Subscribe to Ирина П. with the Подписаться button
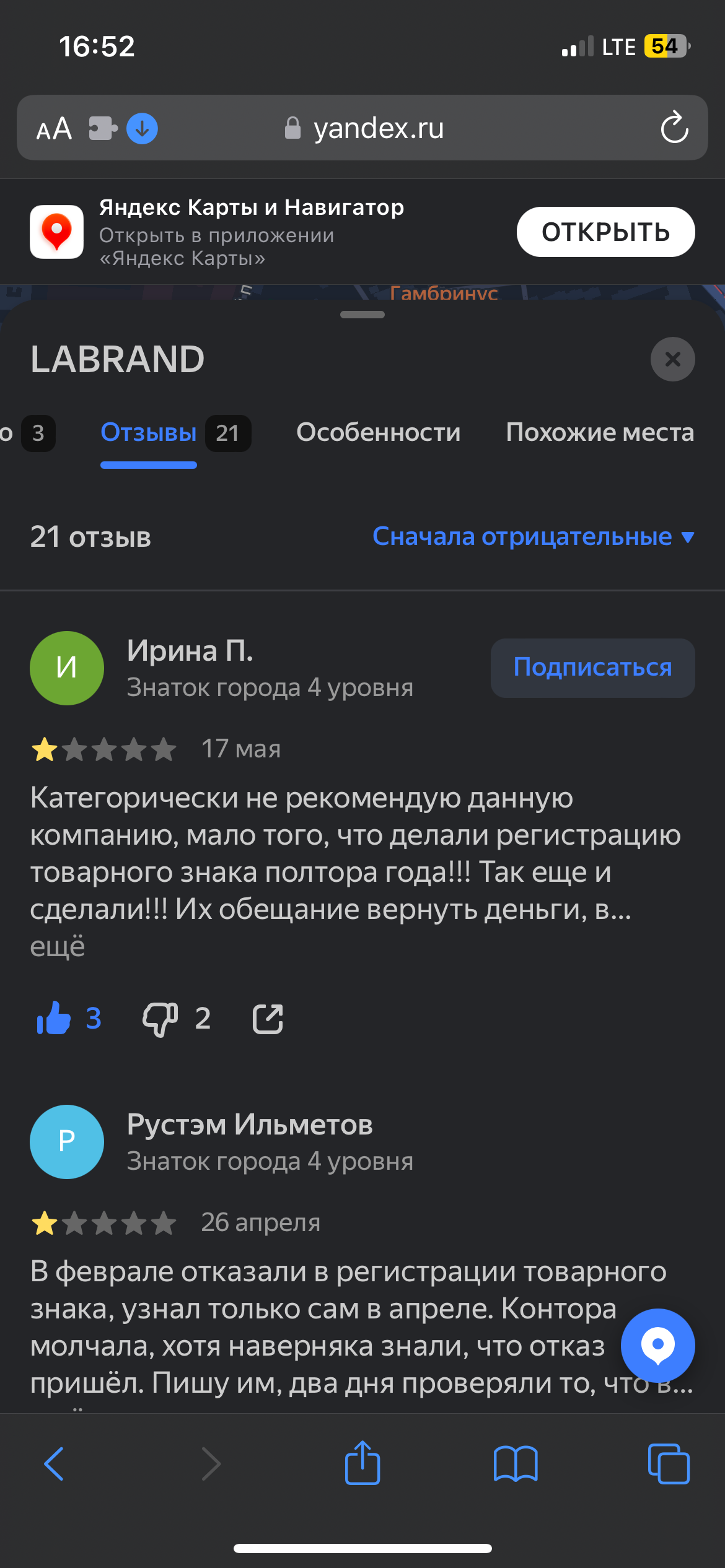 pyautogui.click(x=592, y=668)
